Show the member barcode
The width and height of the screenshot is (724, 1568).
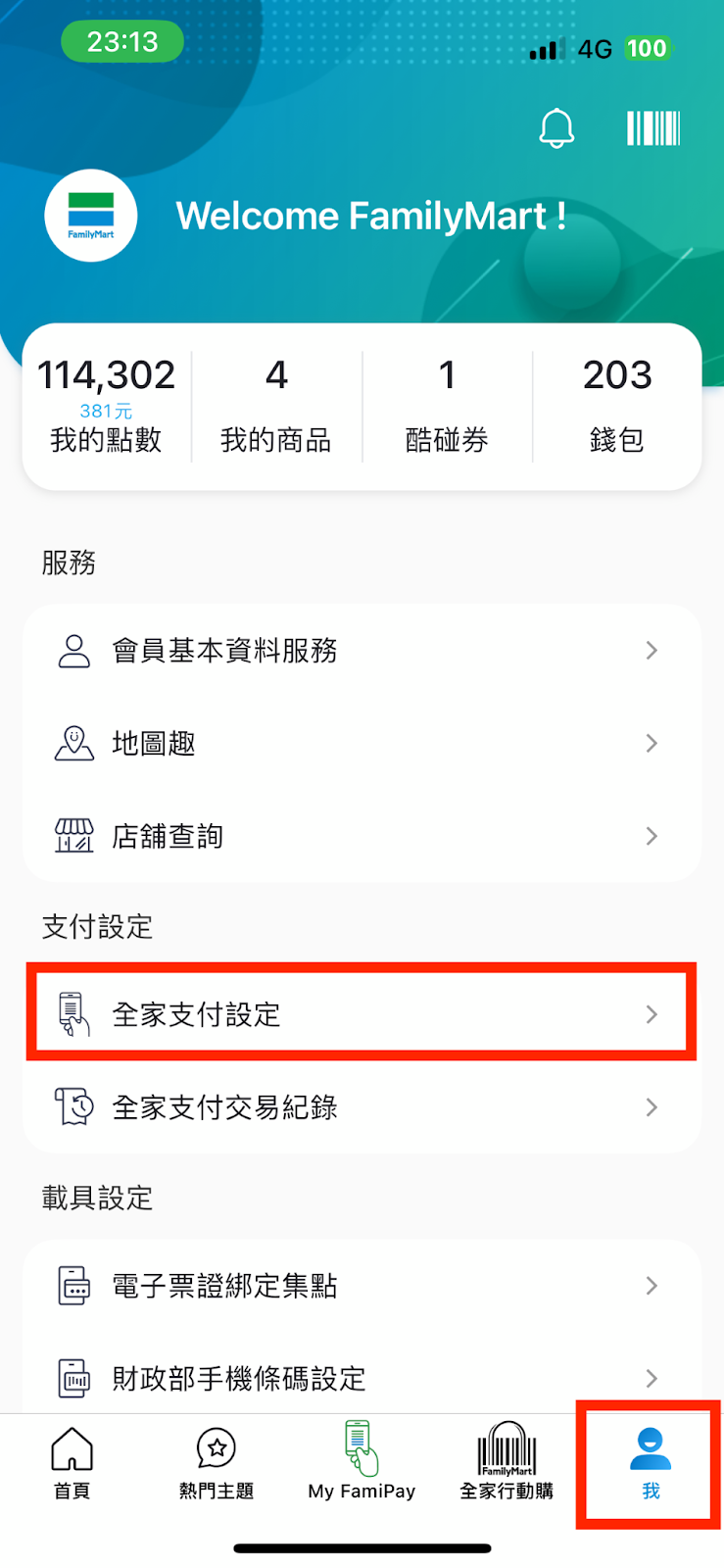pyautogui.click(x=652, y=128)
